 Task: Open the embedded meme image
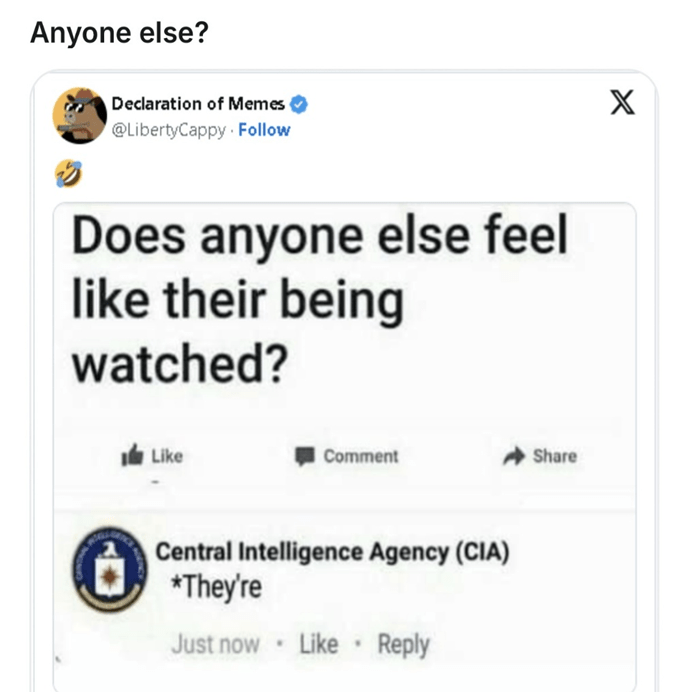[x=344, y=440]
